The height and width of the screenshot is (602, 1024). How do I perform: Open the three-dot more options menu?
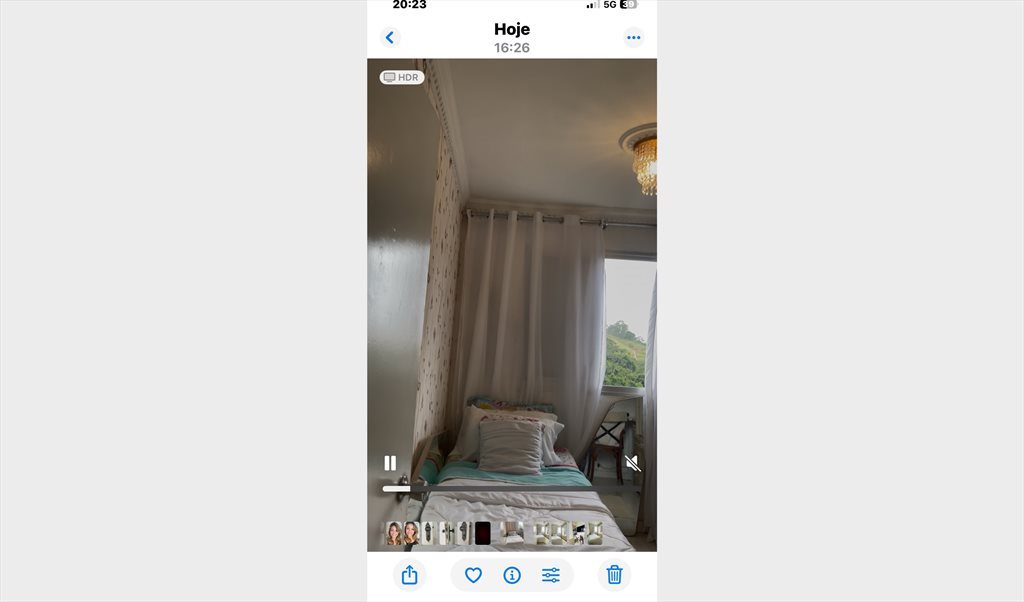(x=633, y=38)
